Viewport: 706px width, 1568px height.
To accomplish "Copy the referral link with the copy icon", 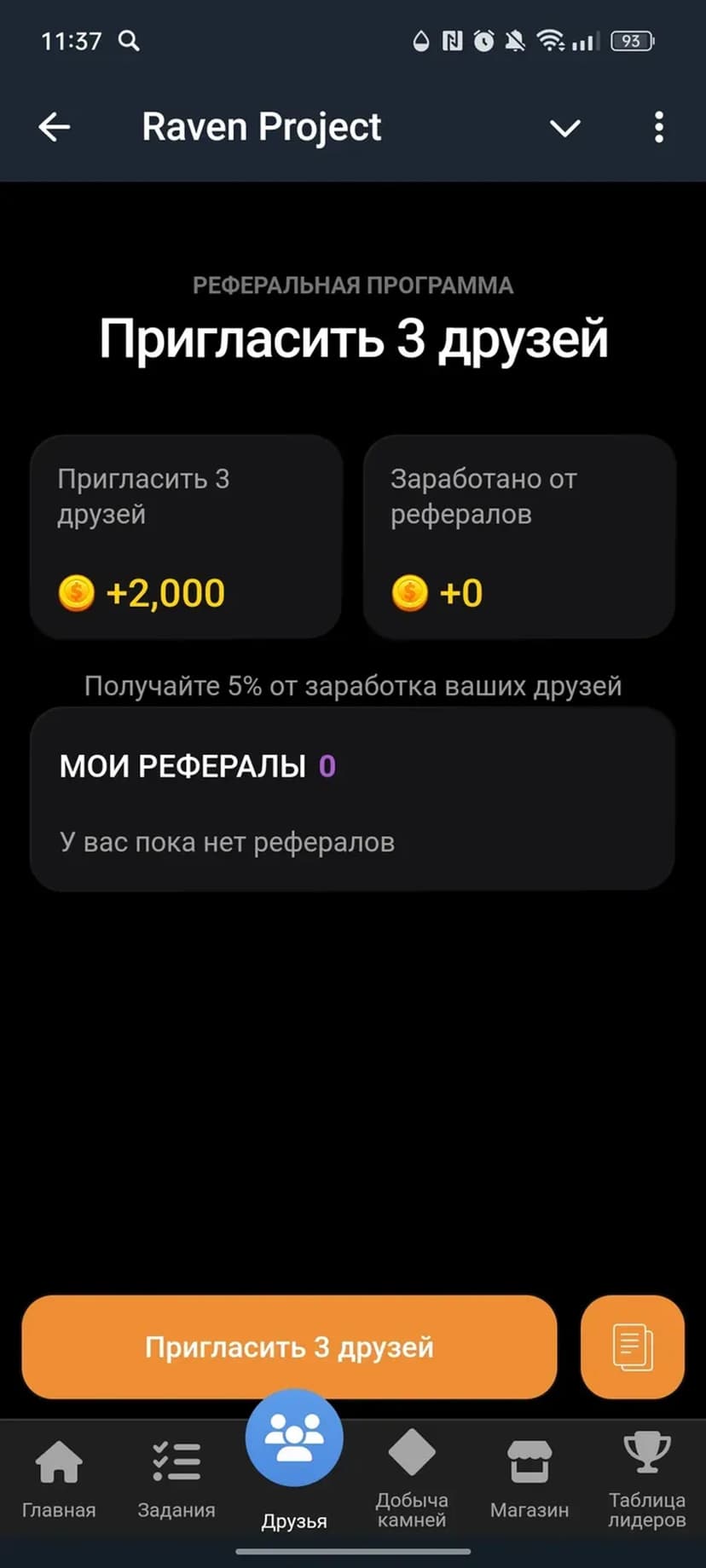I will [x=632, y=1346].
